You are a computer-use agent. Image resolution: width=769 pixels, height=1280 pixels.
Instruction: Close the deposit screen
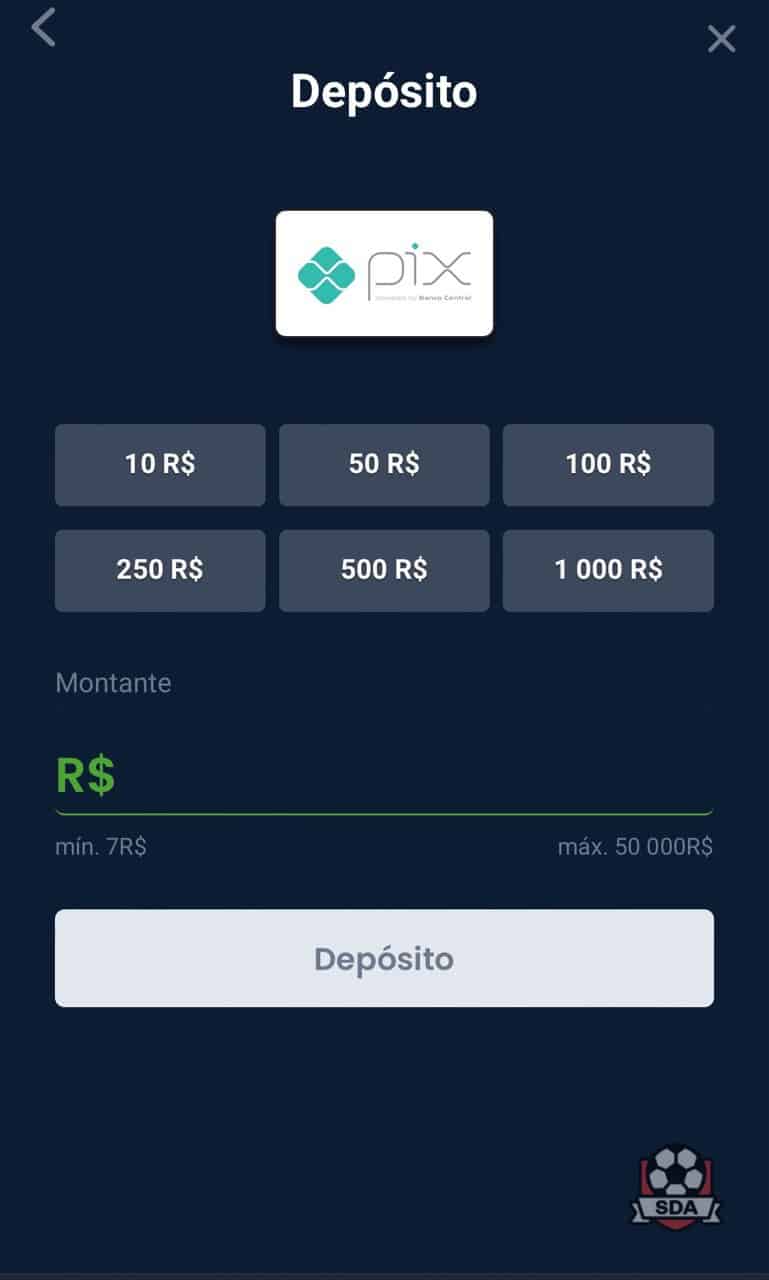[x=721, y=39]
